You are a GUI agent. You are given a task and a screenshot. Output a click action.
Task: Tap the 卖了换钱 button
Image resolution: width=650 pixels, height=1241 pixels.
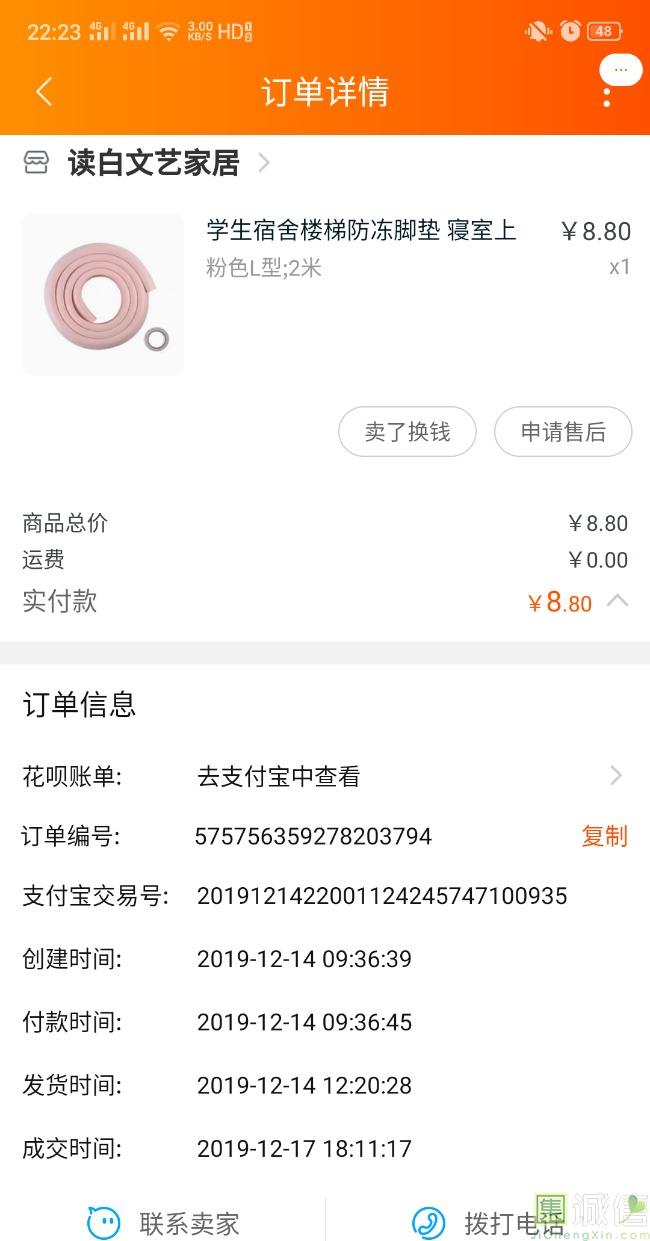click(407, 432)
